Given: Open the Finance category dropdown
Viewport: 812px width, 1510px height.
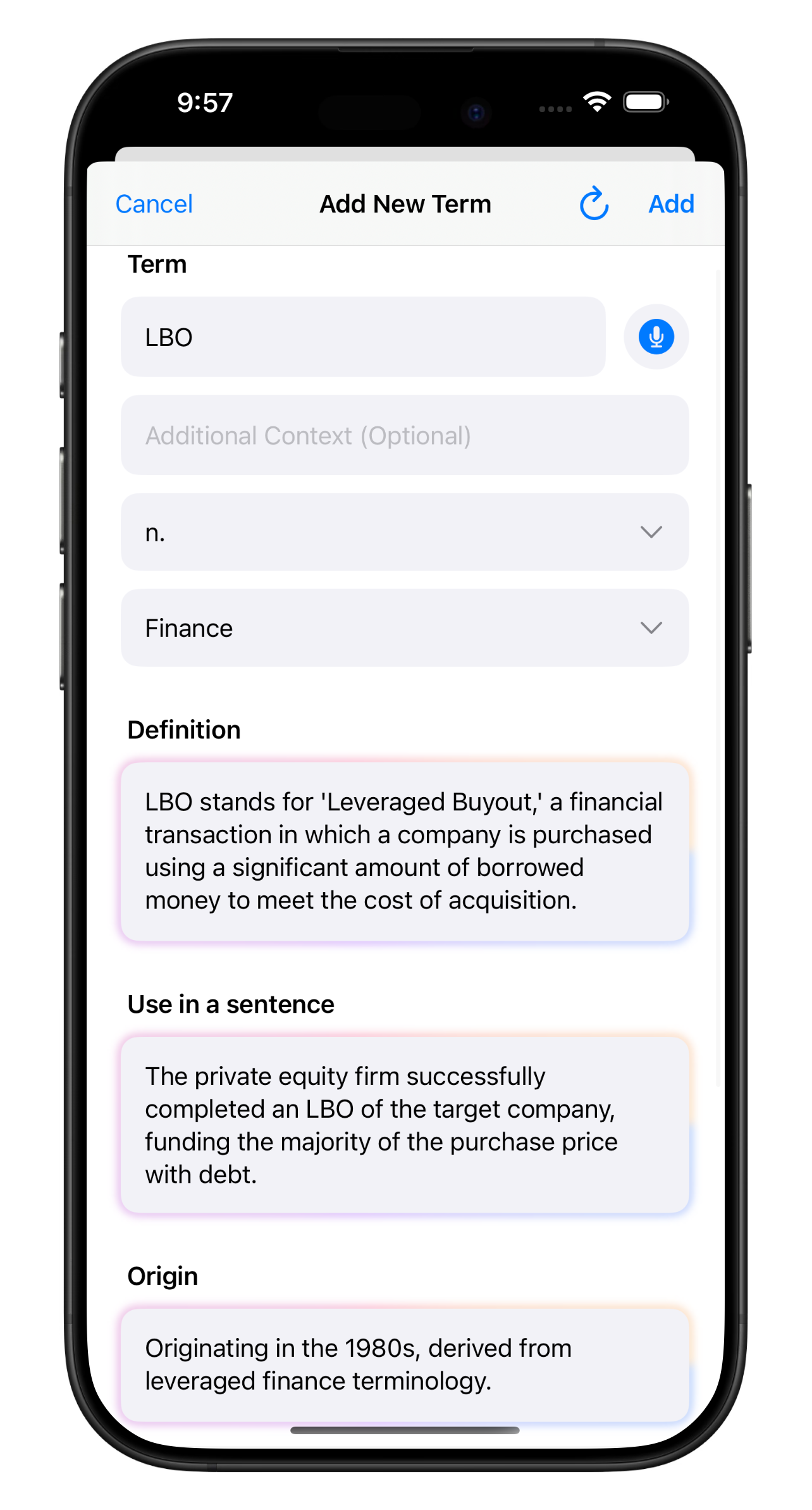Looking at the screenshot, I should point(404,628).
